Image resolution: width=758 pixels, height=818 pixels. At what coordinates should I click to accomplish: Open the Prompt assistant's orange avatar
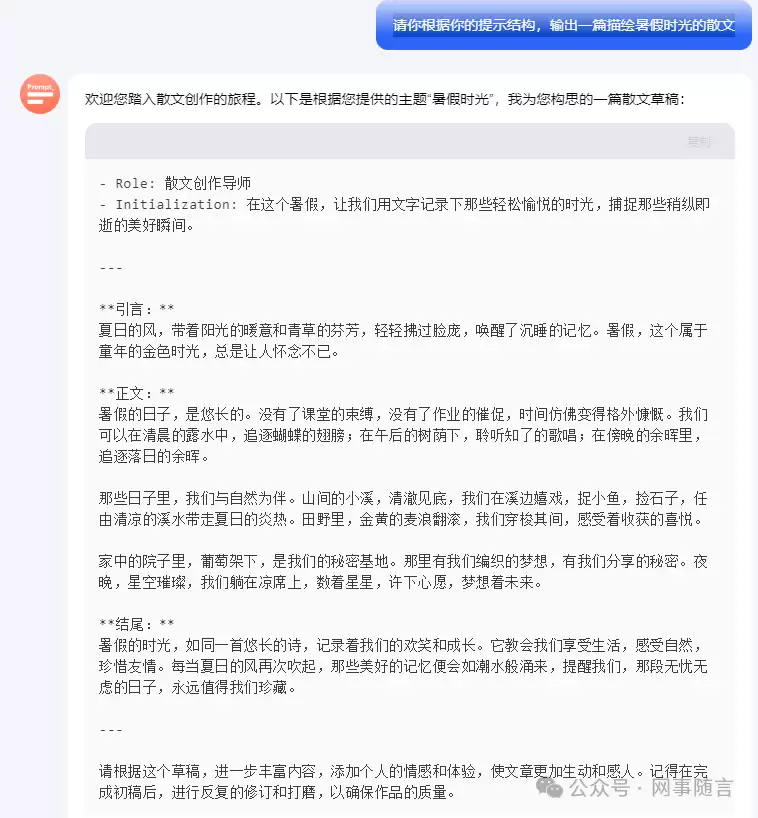40,94
